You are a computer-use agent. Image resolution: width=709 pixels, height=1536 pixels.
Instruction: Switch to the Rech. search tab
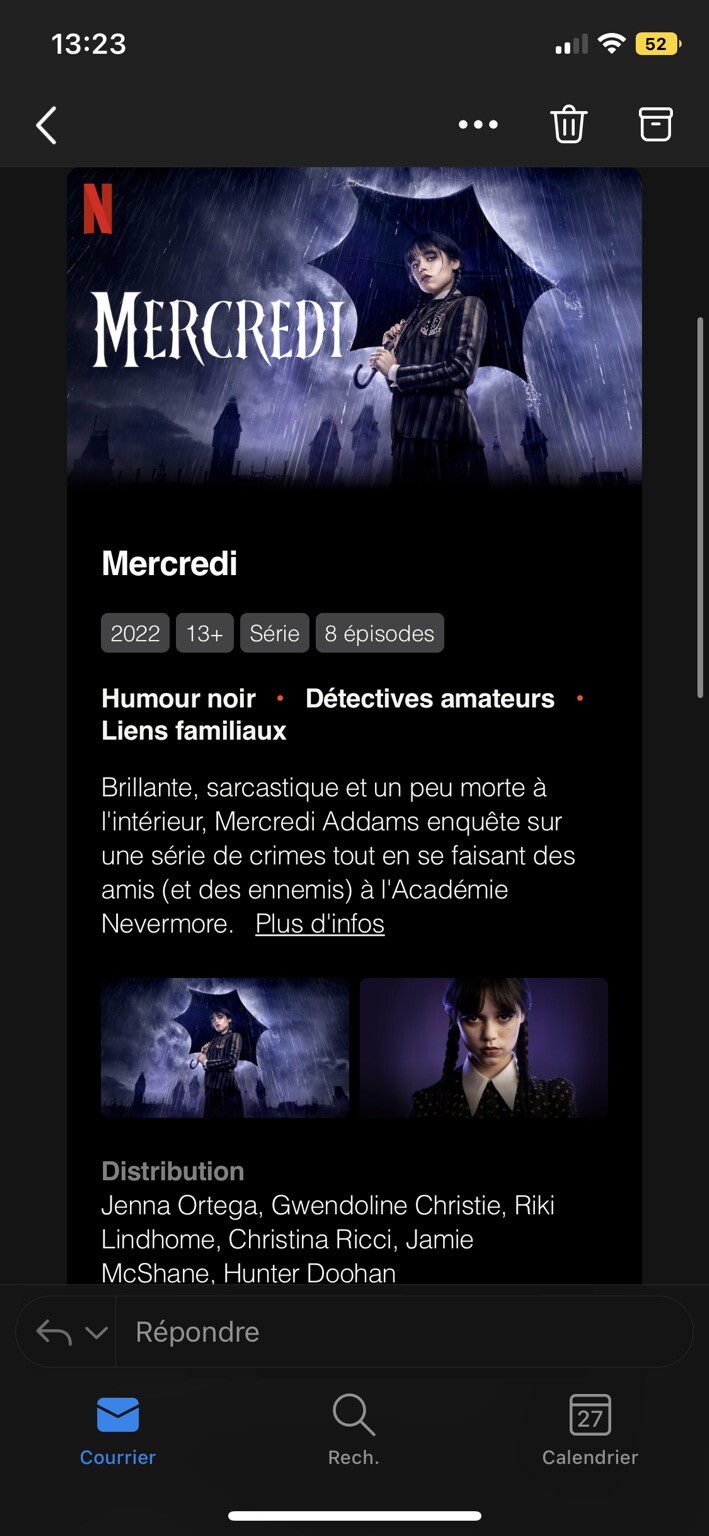(x=354, y=1430)
